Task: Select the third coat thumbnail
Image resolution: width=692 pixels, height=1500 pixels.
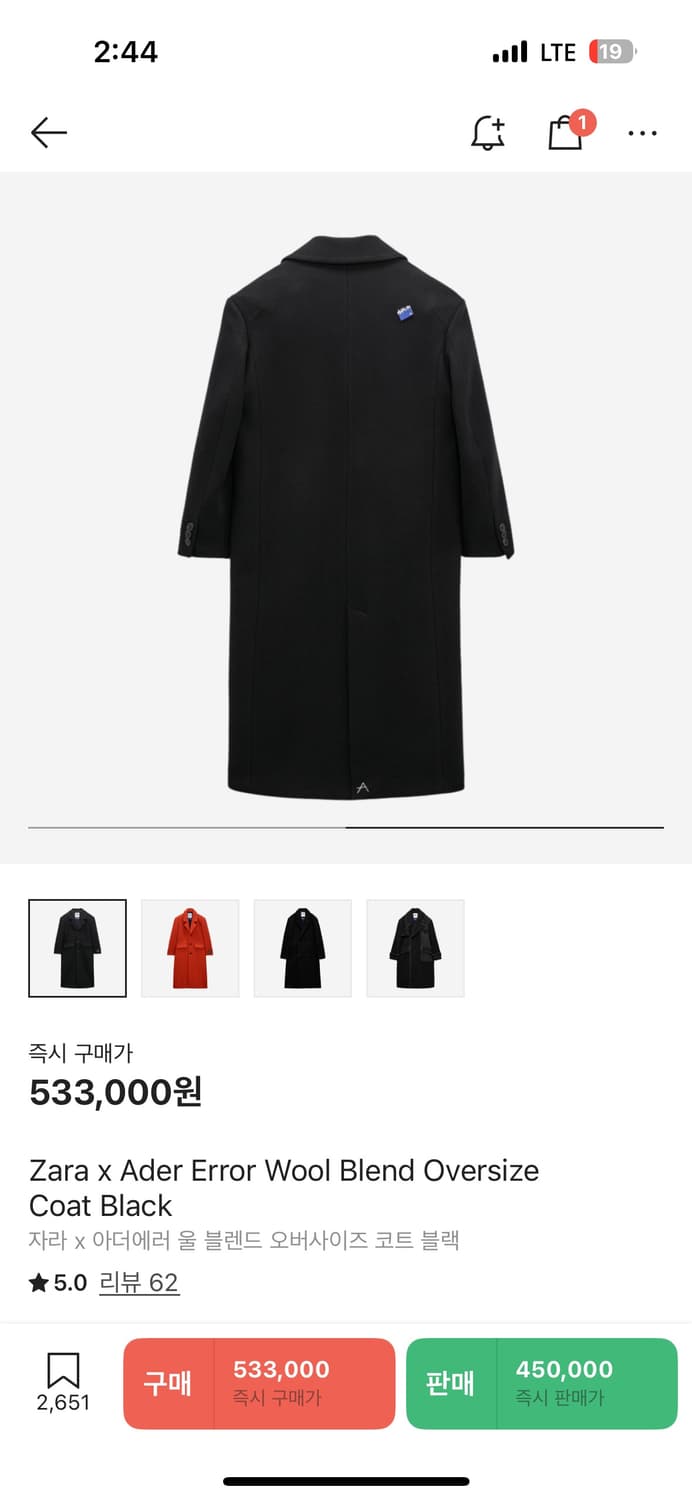Action: (x=303, y=948)
